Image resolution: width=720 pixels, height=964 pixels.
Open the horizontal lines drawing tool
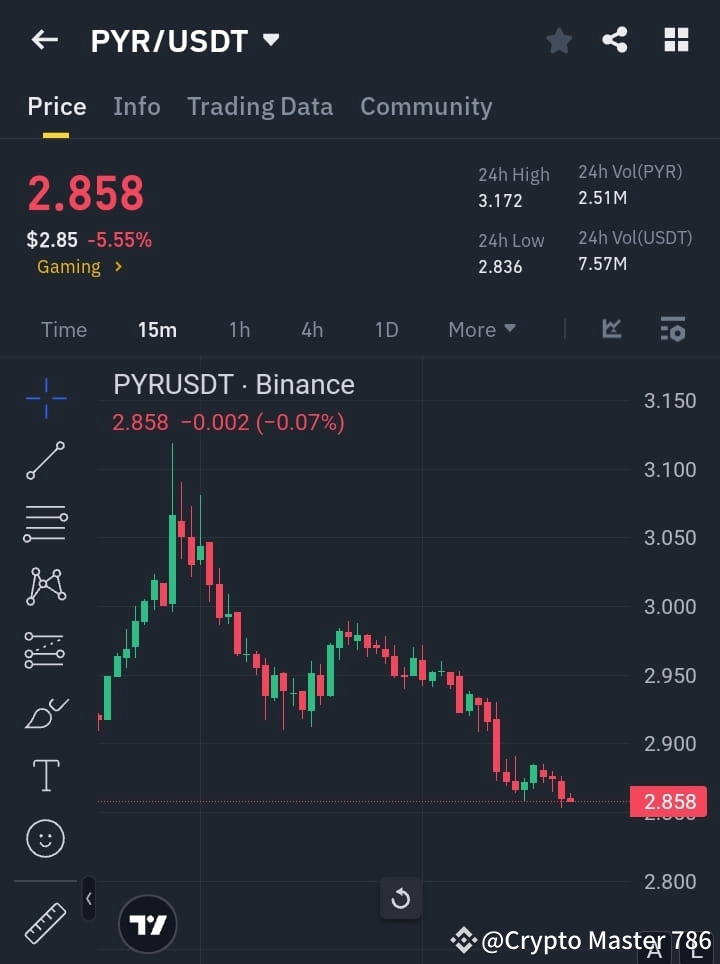tap(44, 523)
